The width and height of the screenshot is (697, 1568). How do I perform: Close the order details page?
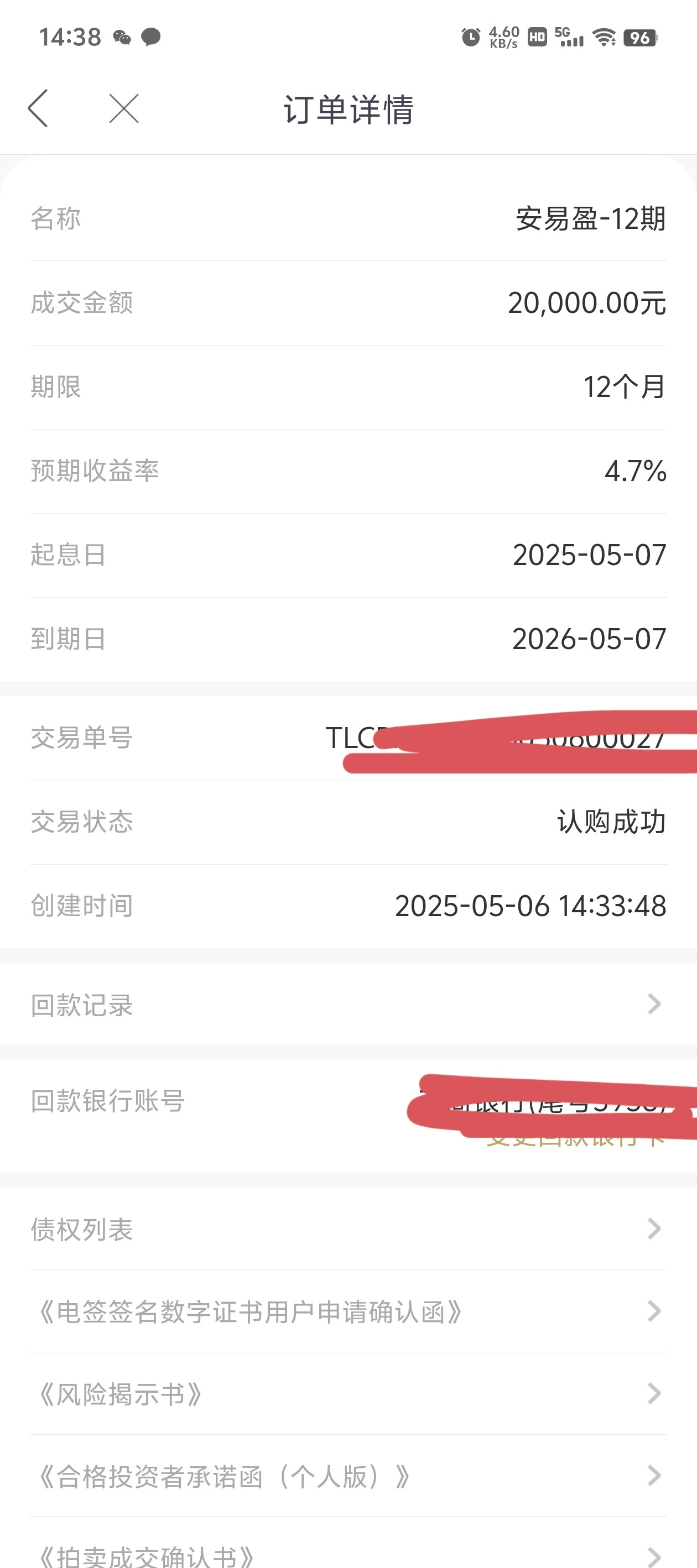coord(124,108)
